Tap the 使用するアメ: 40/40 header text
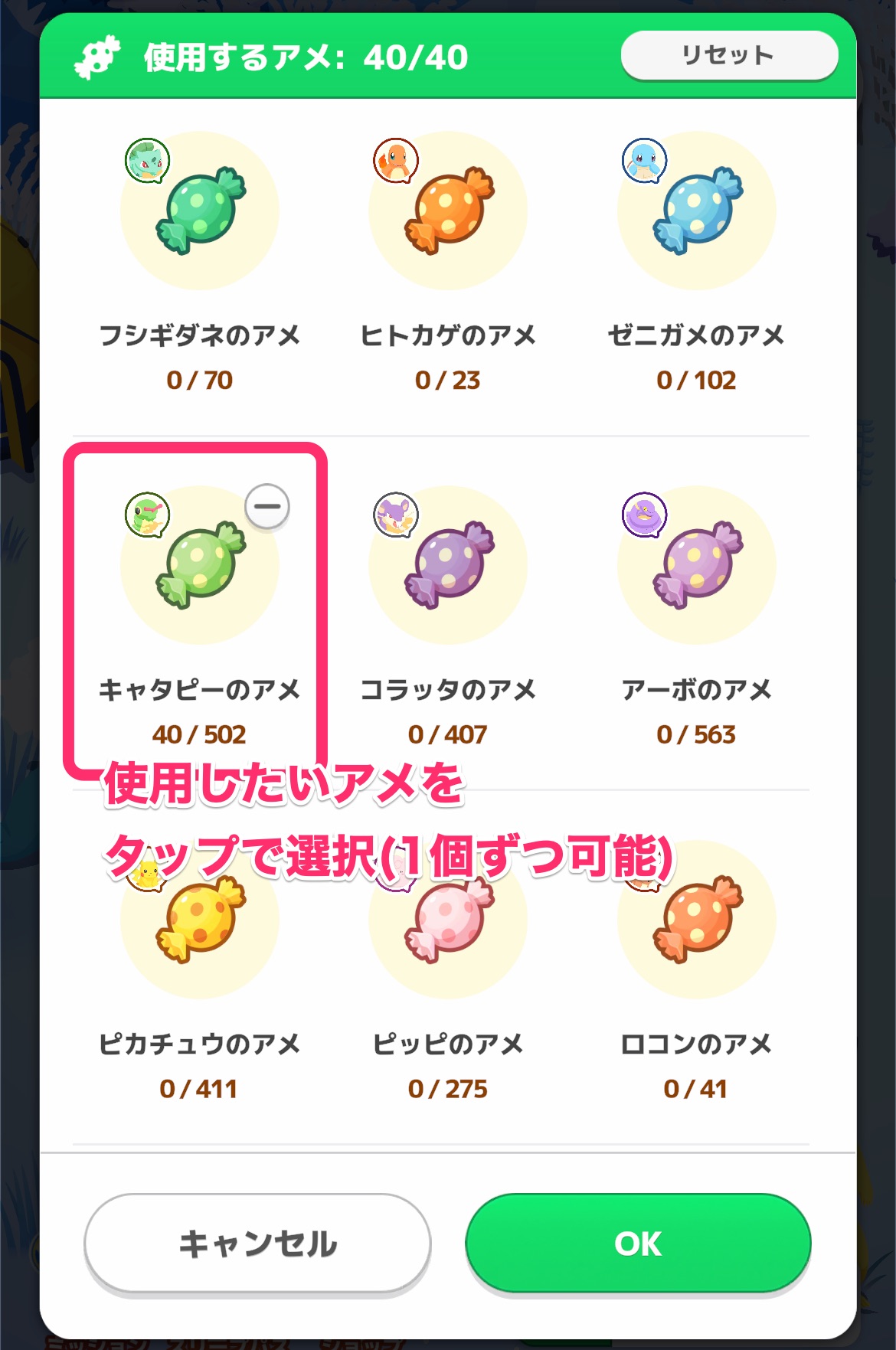896x1350 pixels. click(x=302, y=54)
